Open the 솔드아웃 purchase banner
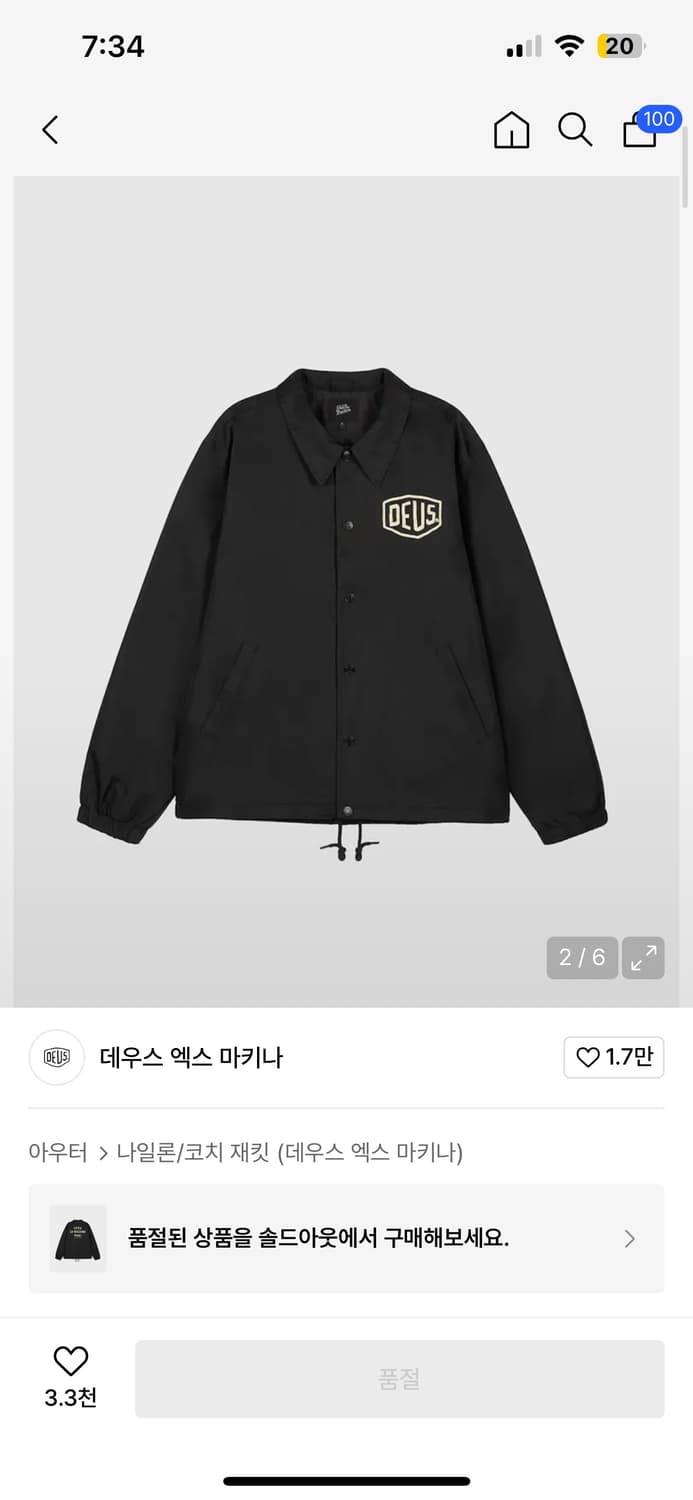 [x=346, y=1238]
